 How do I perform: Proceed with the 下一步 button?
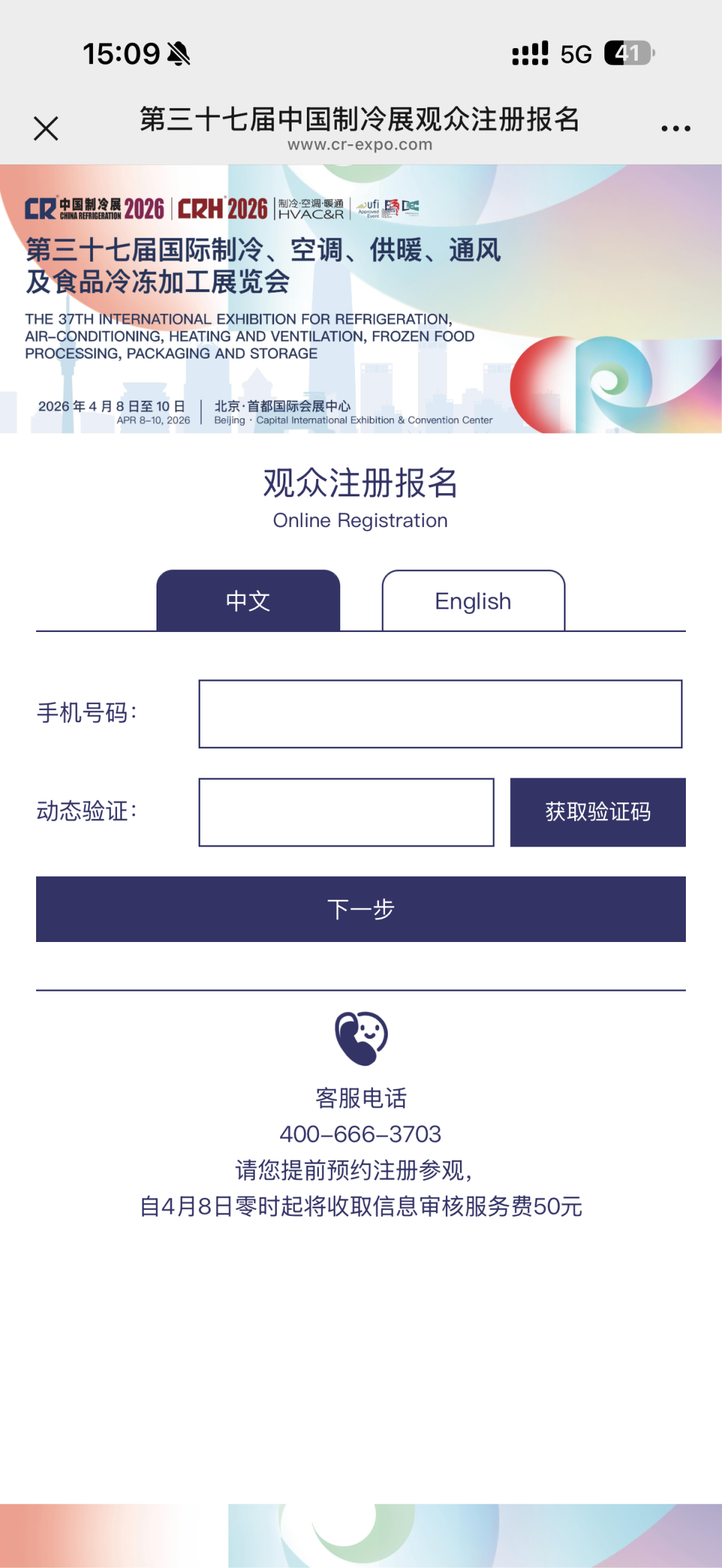pyautogui.click(x=361, y=909)
